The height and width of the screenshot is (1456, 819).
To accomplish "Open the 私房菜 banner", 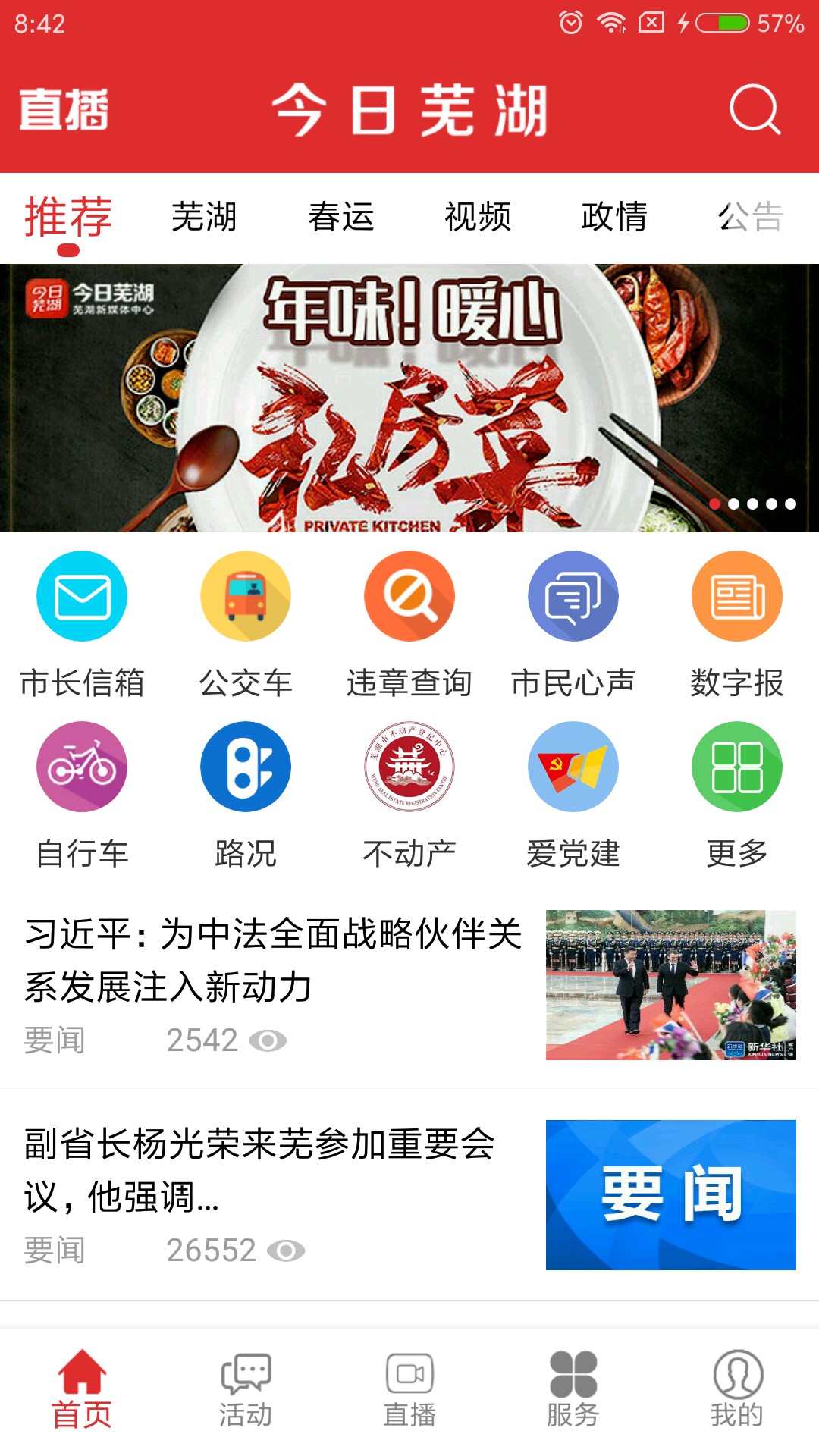I will (409, 398).
